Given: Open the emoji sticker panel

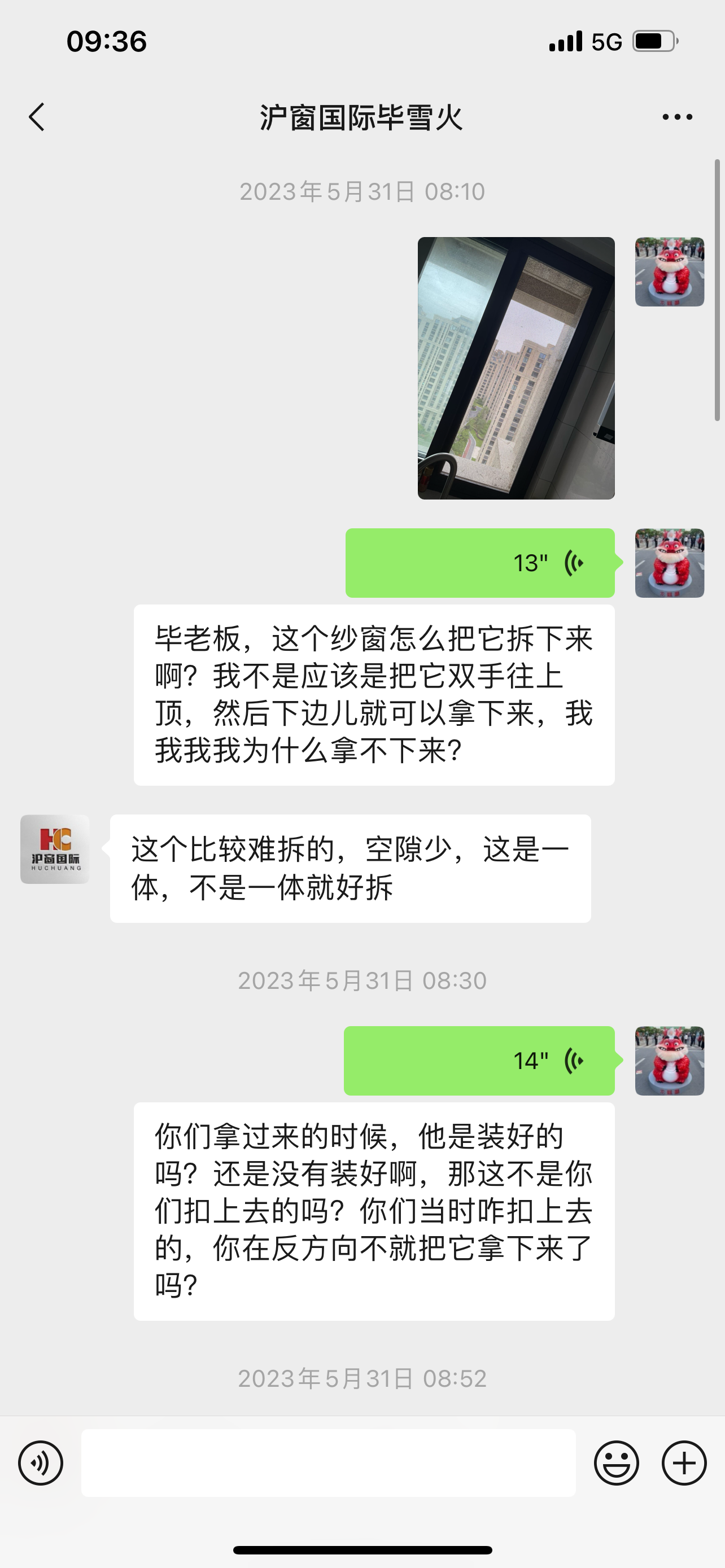Looking at the screenshot, I should (616, 1462).
